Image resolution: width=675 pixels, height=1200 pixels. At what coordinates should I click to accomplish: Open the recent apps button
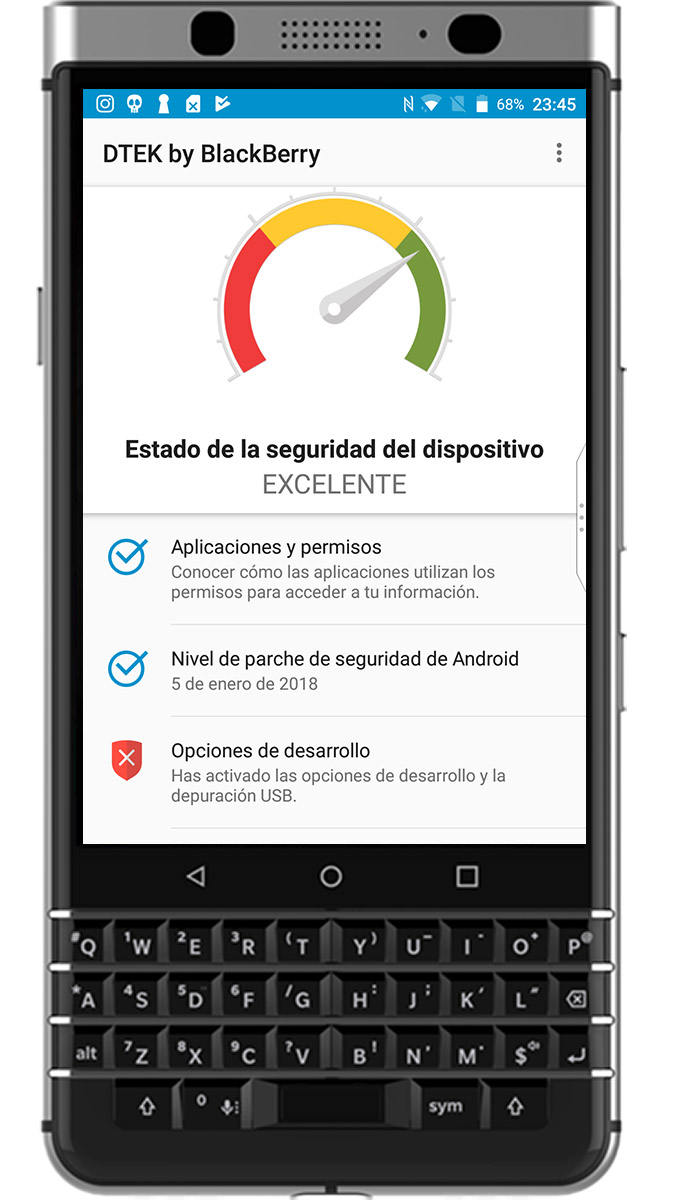click(467, 877)
